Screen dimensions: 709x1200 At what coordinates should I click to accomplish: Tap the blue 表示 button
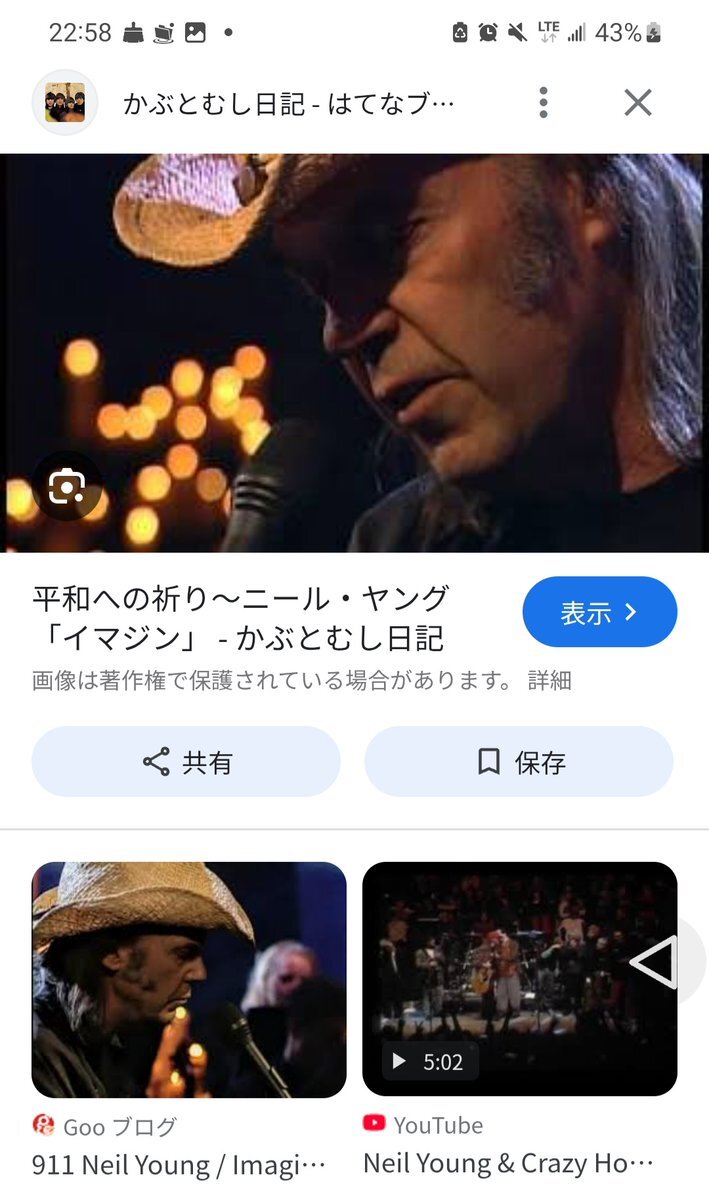pos(599,612)
